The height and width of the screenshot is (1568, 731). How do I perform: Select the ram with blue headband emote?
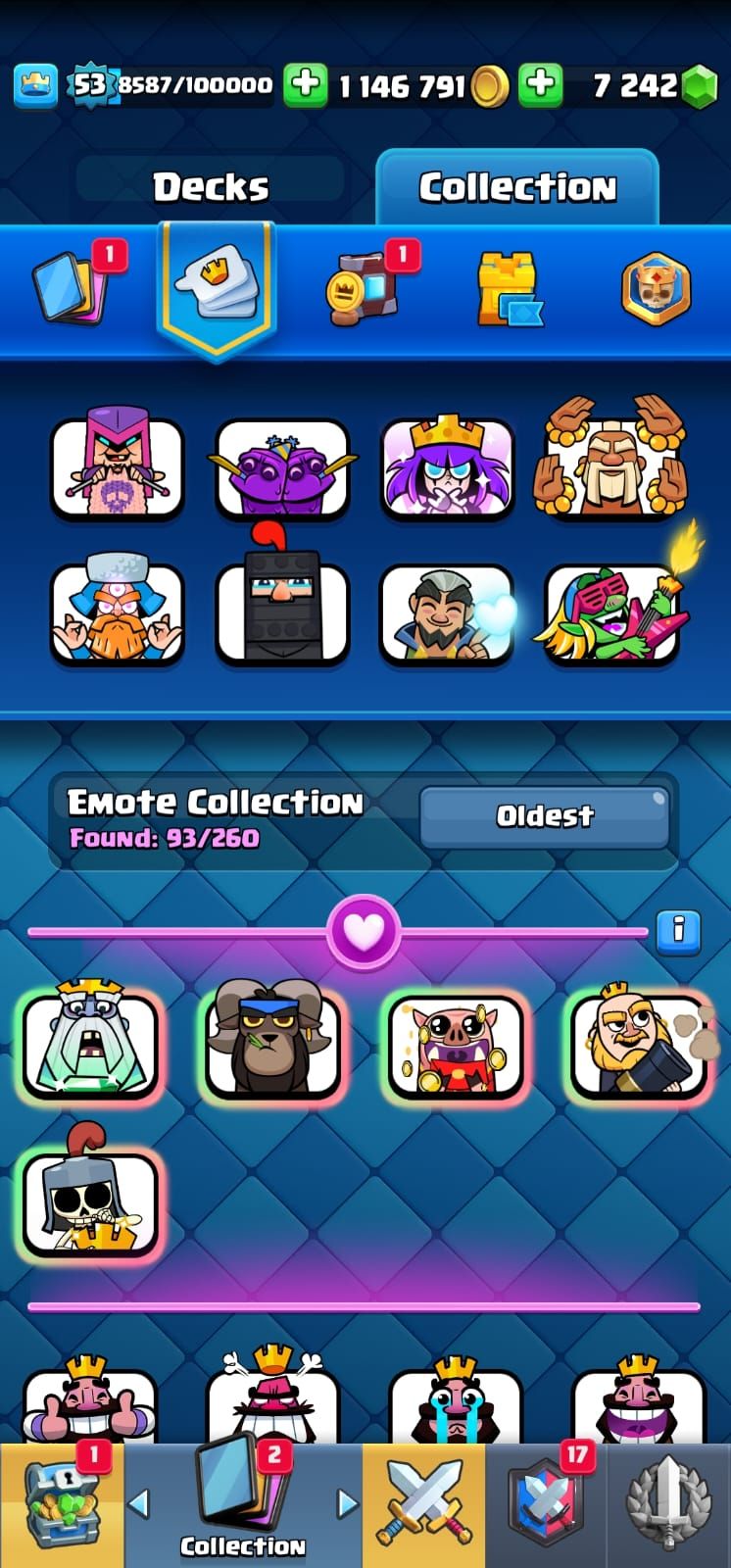point(271,1044)
